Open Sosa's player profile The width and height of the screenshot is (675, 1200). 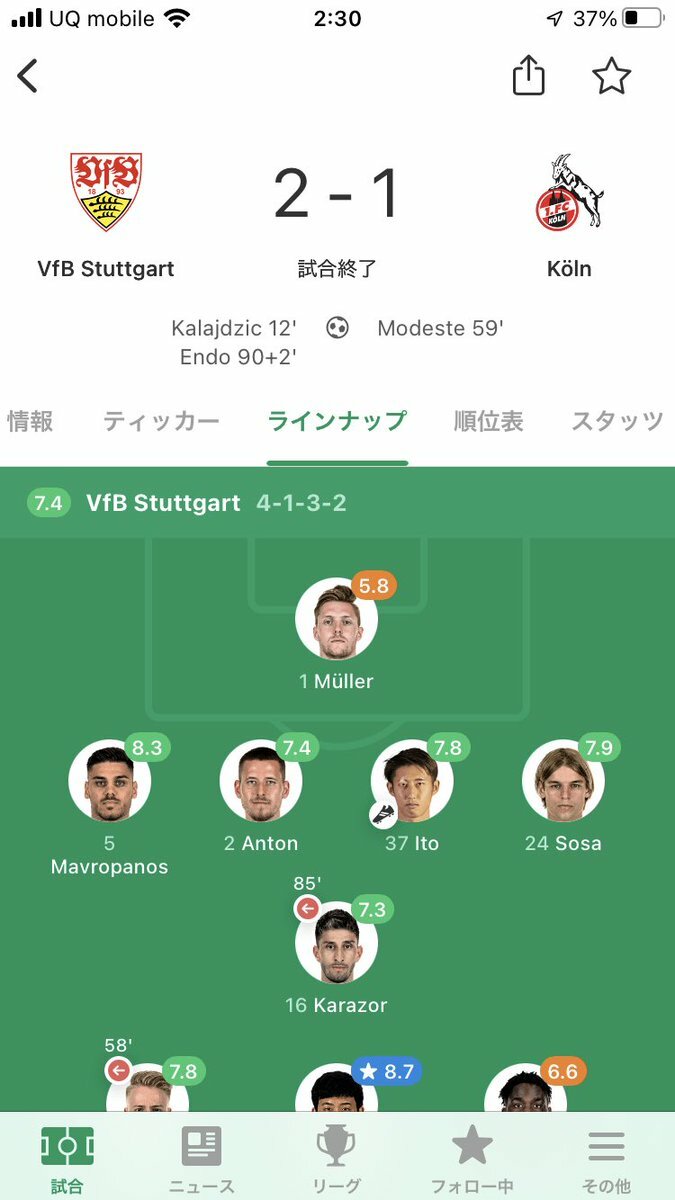coord(563,781)
